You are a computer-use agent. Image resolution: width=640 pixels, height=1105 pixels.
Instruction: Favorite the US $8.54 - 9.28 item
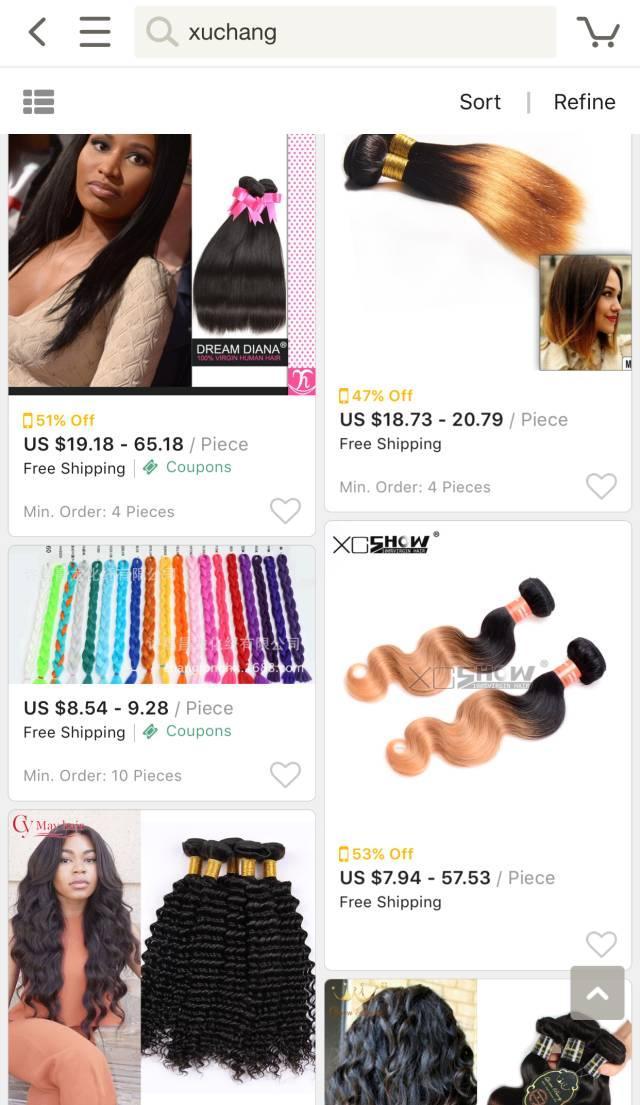[x=285, y=775]
